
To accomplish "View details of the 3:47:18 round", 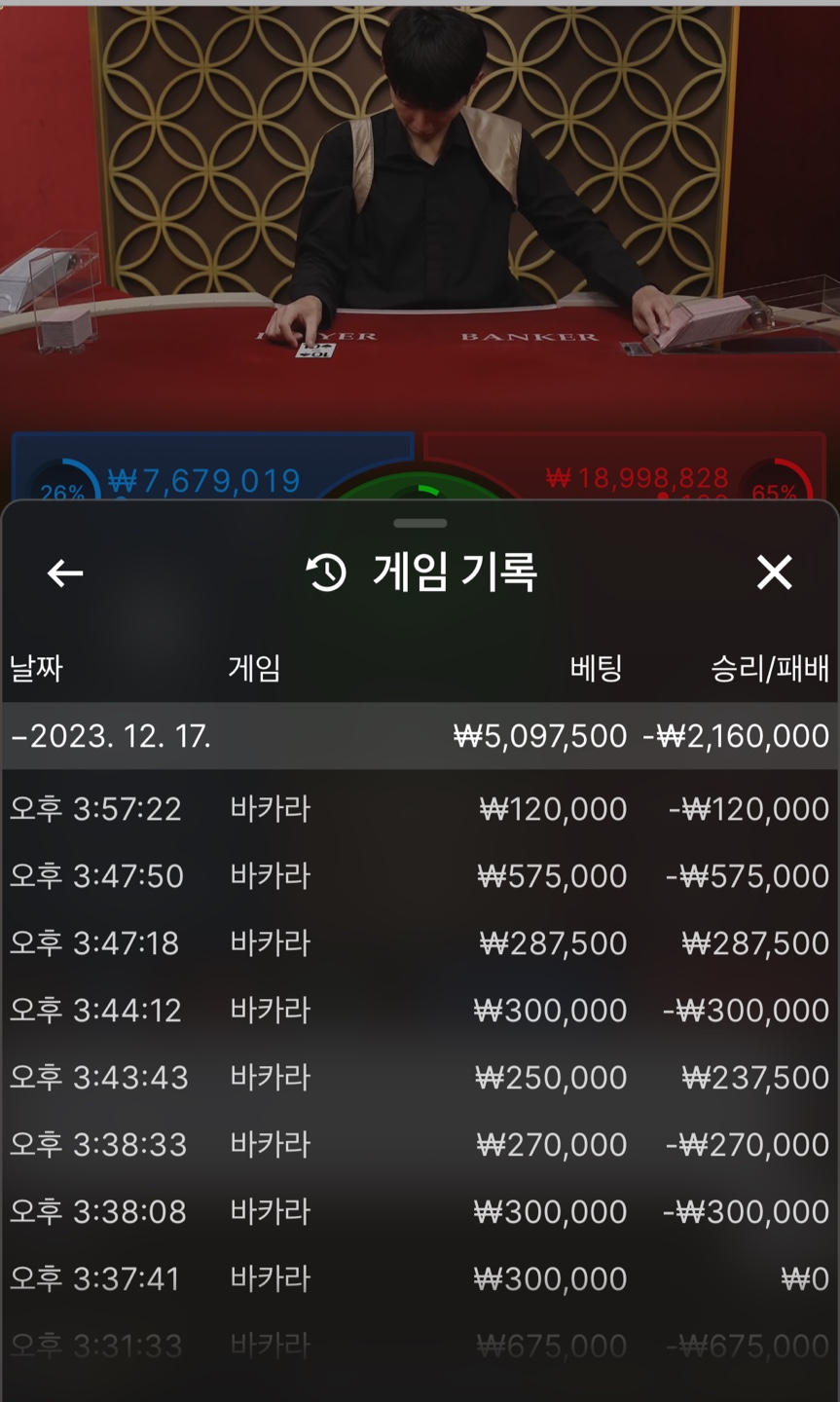I will click(x=420, y=943).
